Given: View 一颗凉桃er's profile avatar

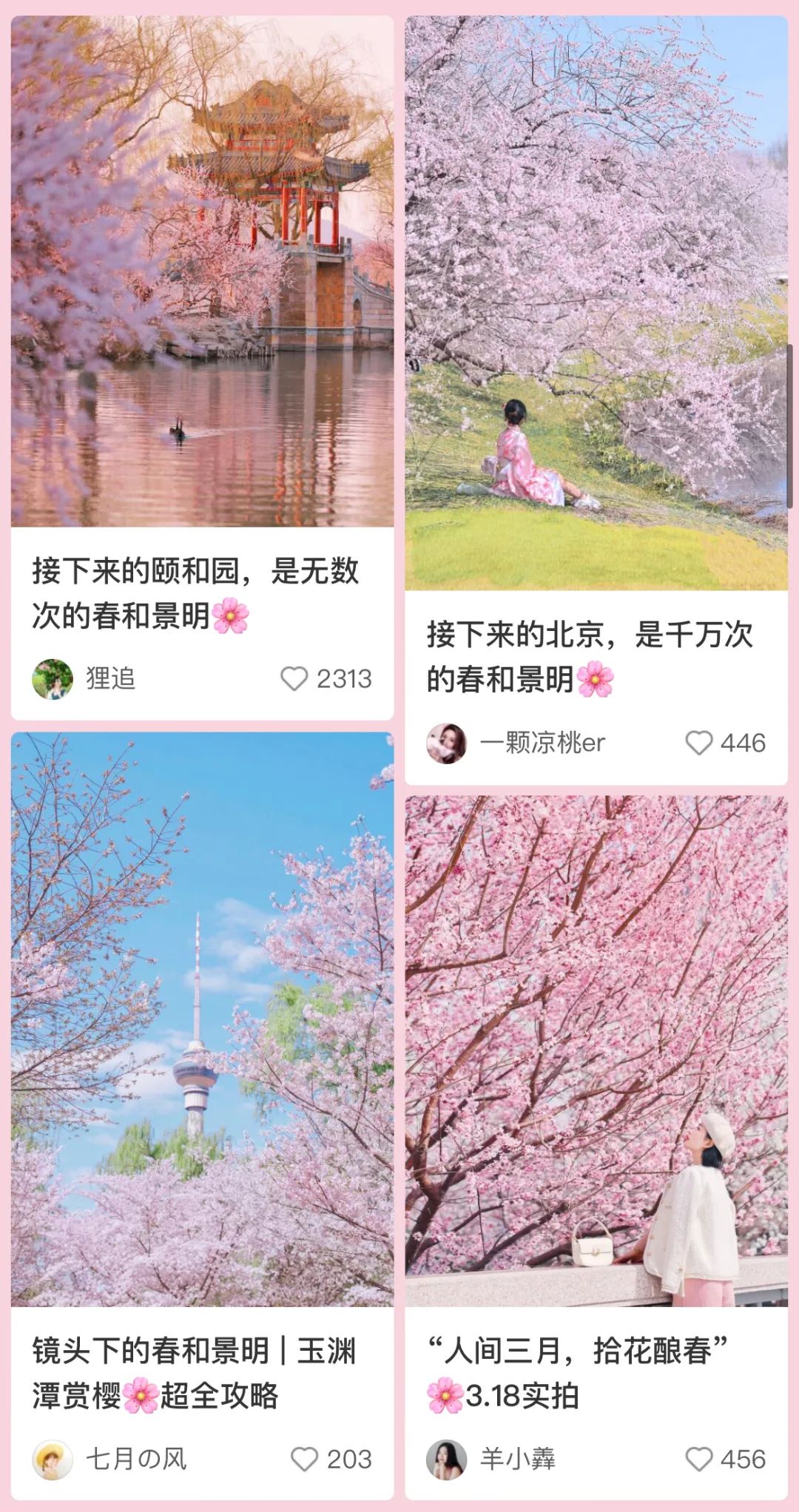Looking at the screenshot, I should pos(446,743).
